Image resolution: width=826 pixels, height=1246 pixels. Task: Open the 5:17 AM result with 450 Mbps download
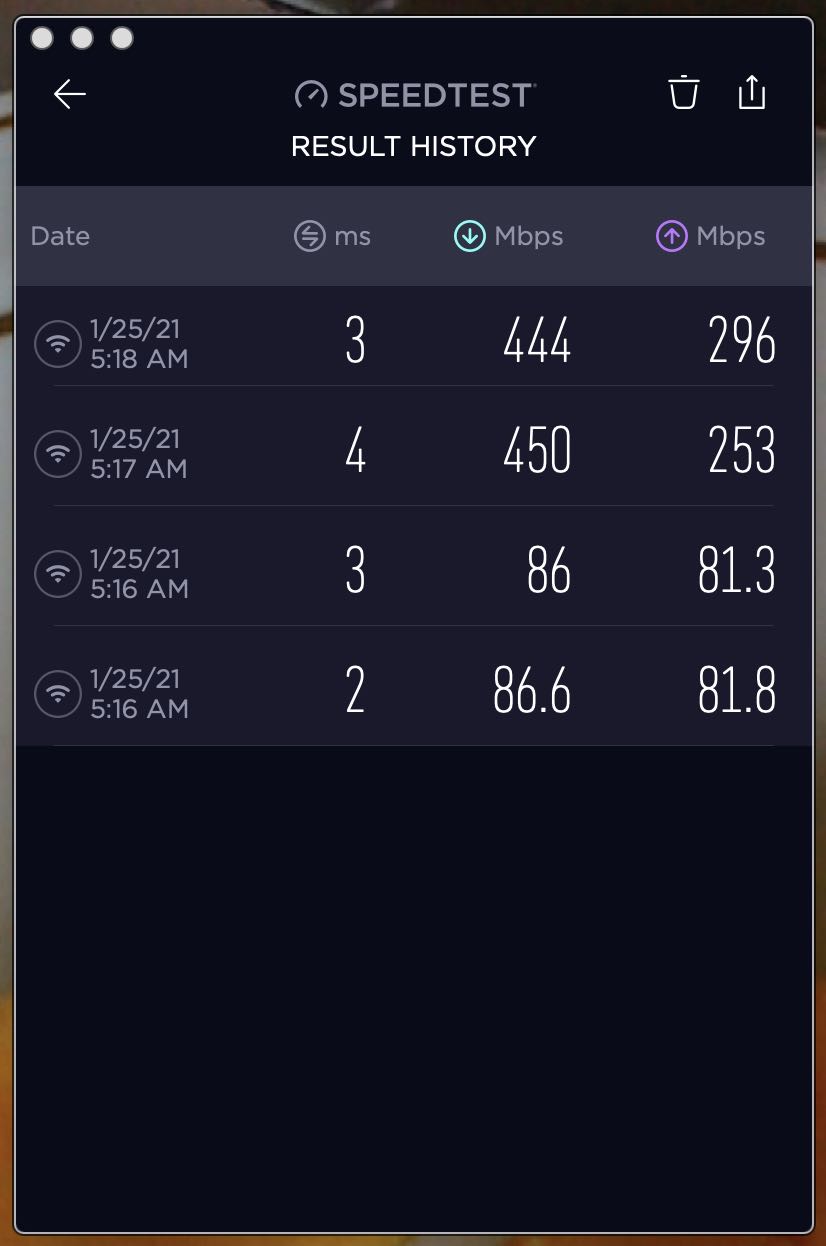(x=413, y=453)
